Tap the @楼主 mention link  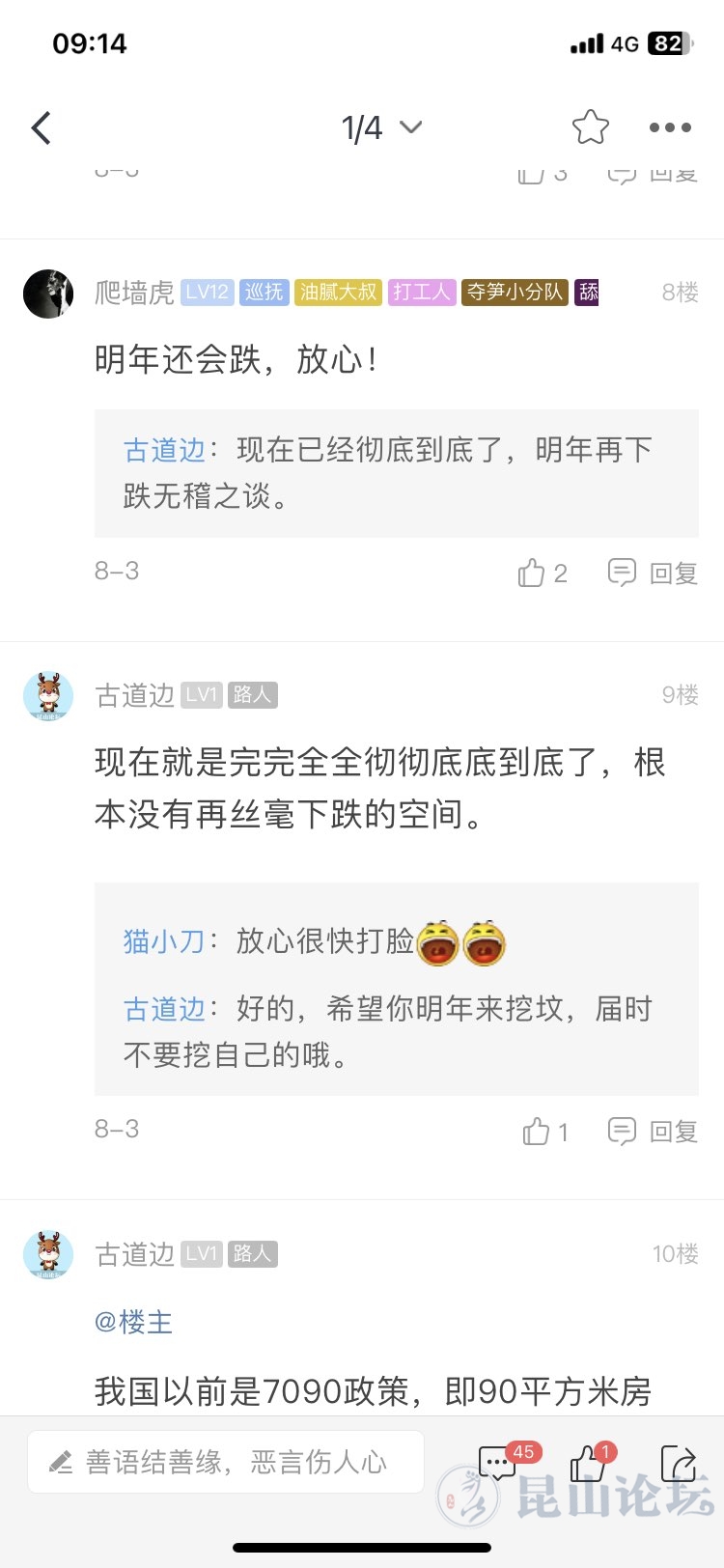coord(133,1322)
